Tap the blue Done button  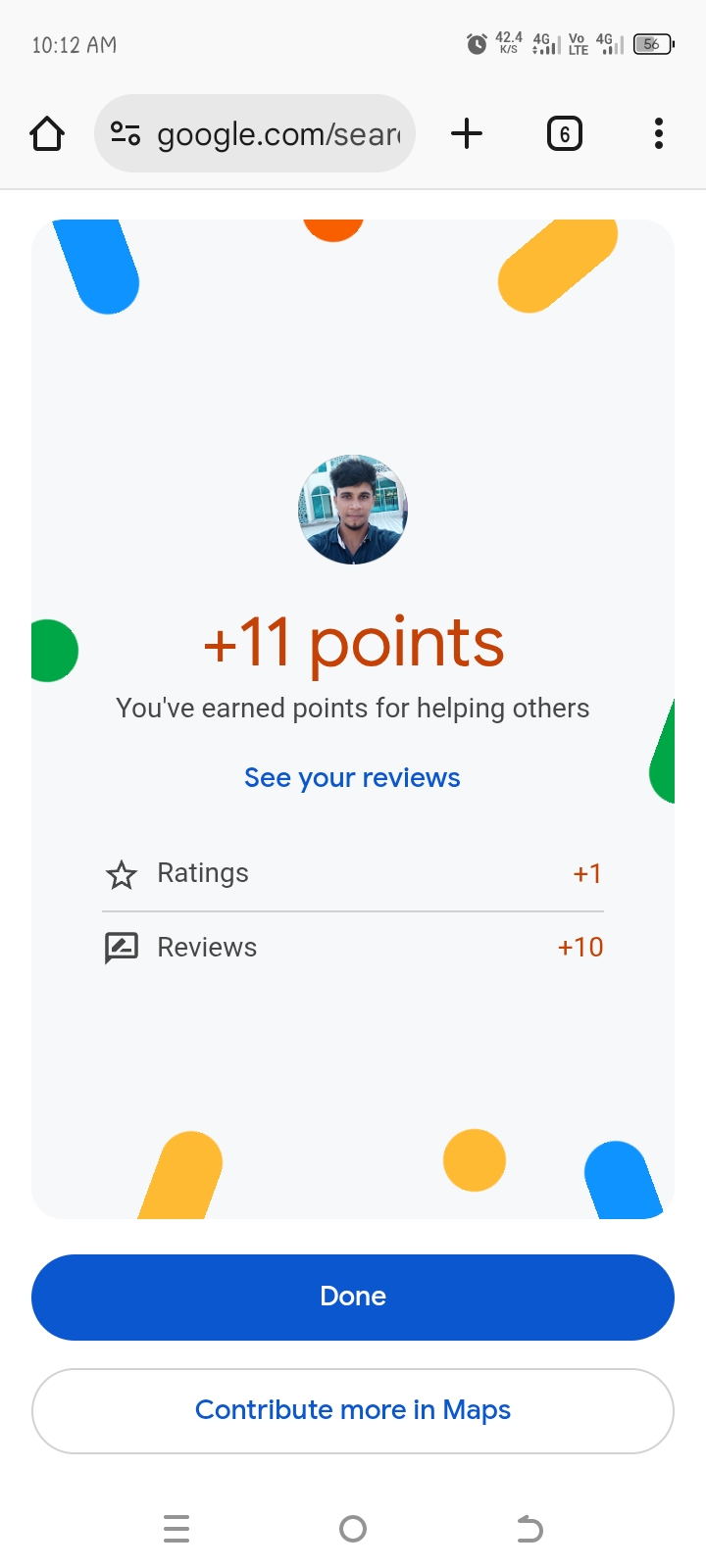pos(353,1297)
